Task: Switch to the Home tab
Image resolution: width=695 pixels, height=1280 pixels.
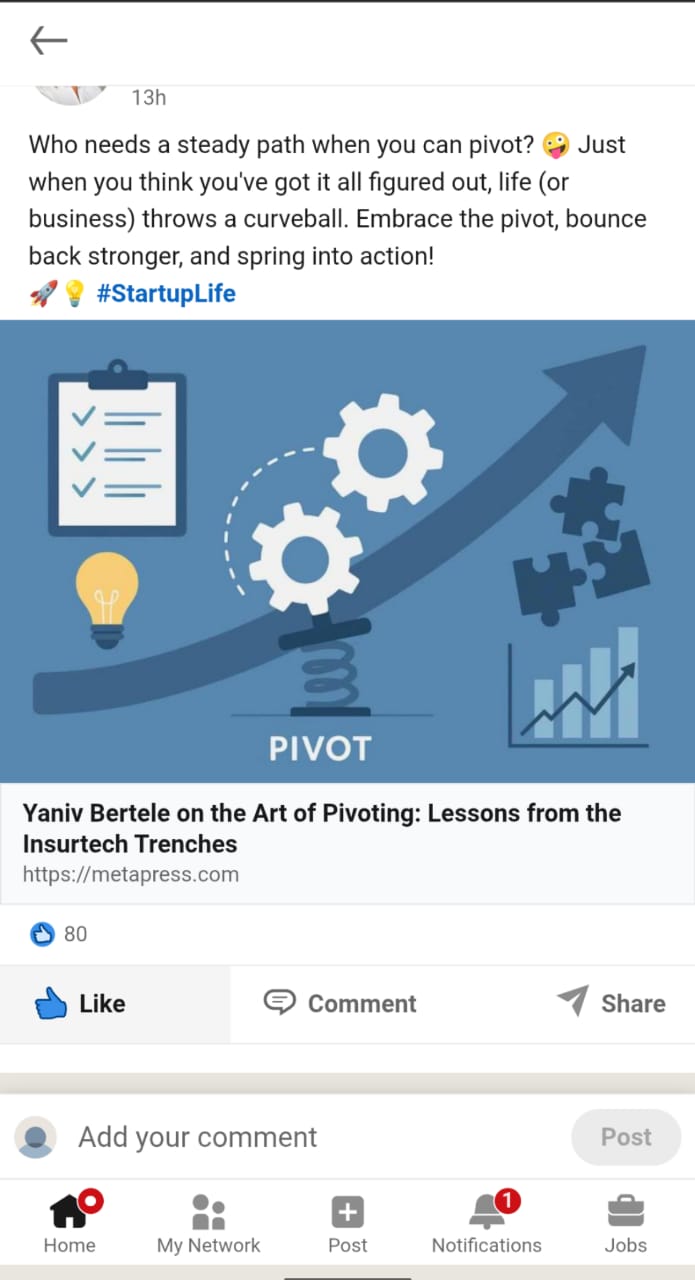Action: point(69,1224)
